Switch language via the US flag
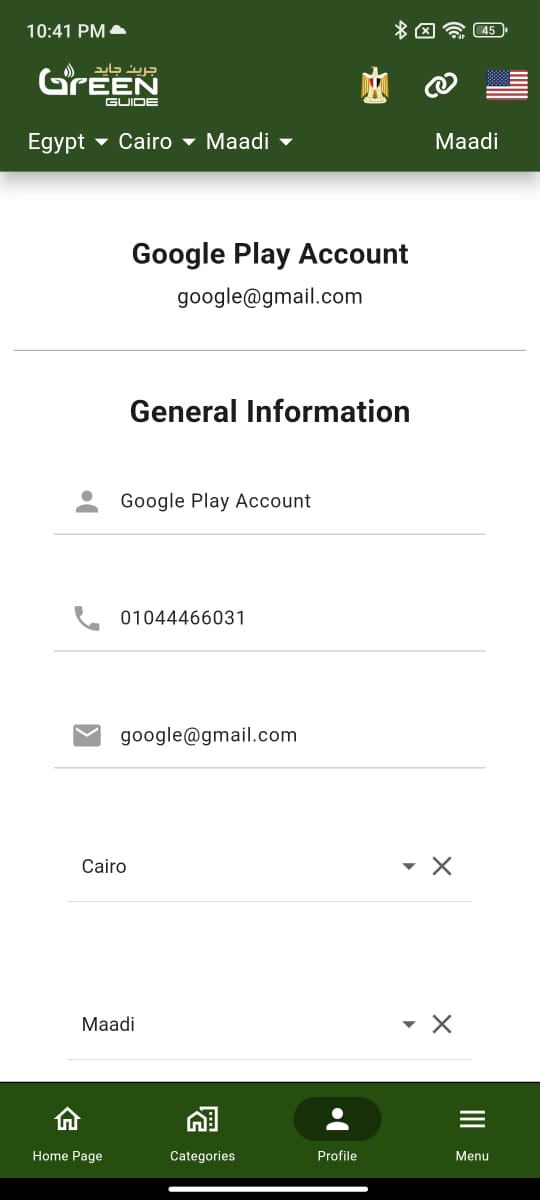The height and width of the screenshot is (1200, 540). click(507, 86)
